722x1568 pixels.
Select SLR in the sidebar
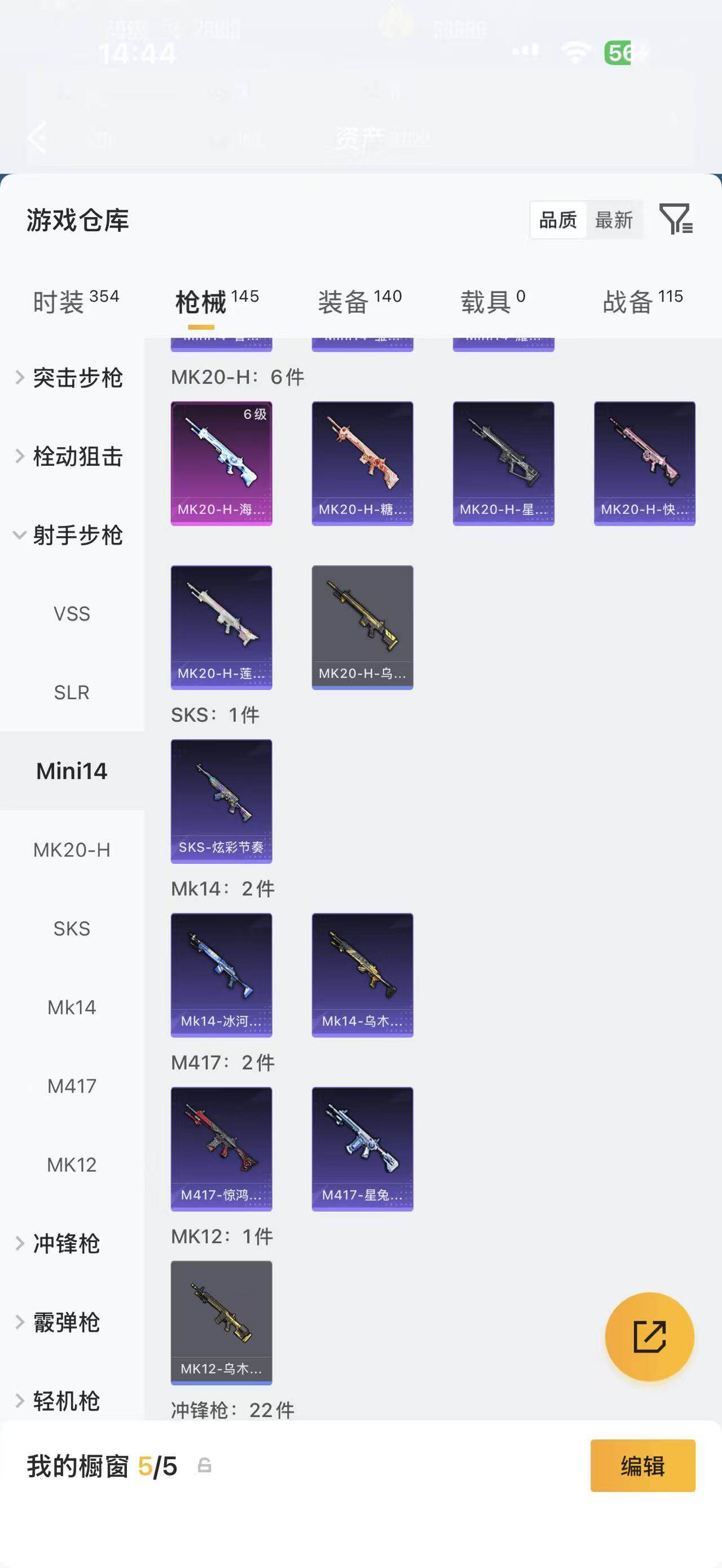[72, 692]
